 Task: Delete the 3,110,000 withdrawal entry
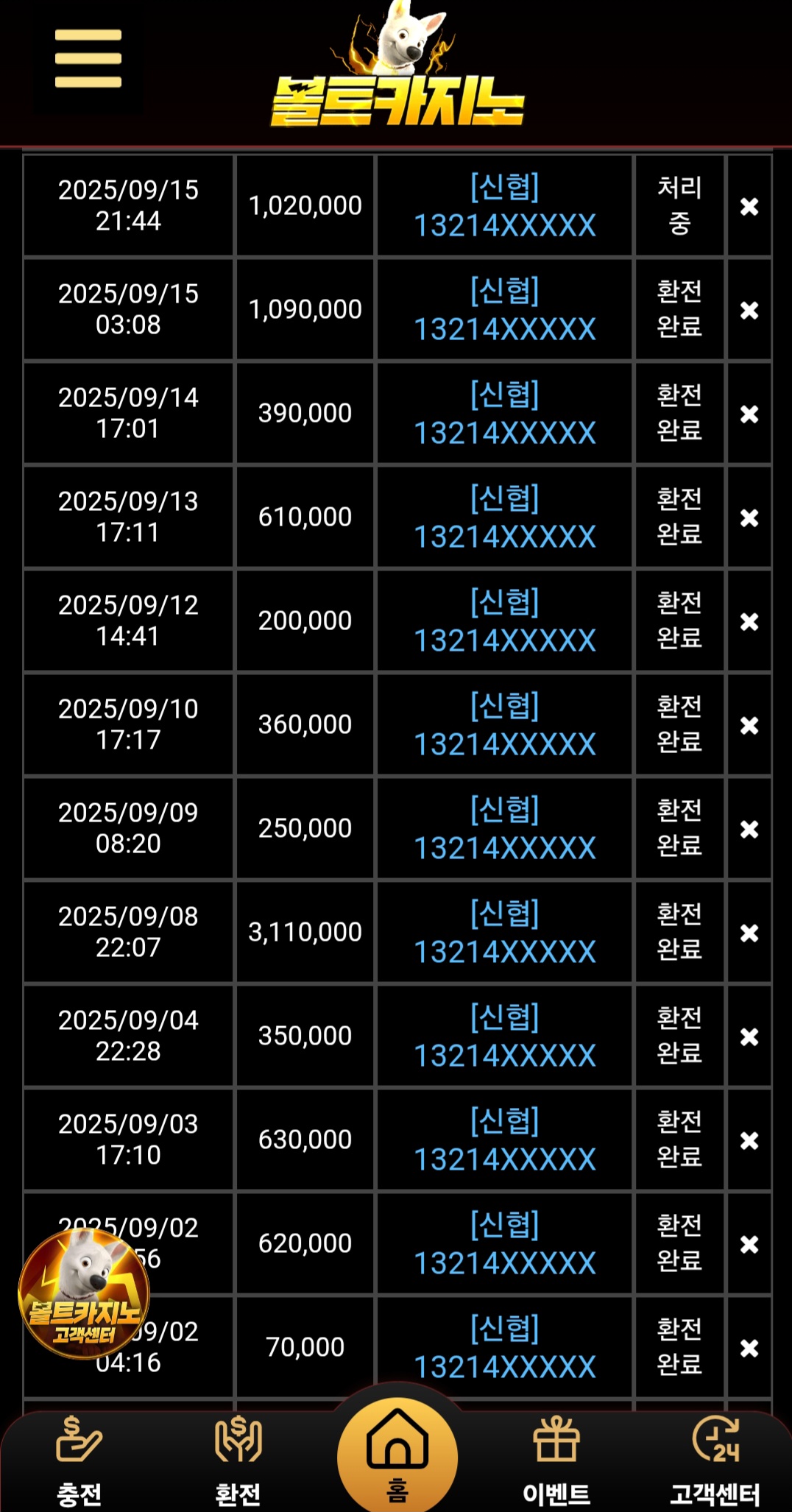(x=749, y=933)
